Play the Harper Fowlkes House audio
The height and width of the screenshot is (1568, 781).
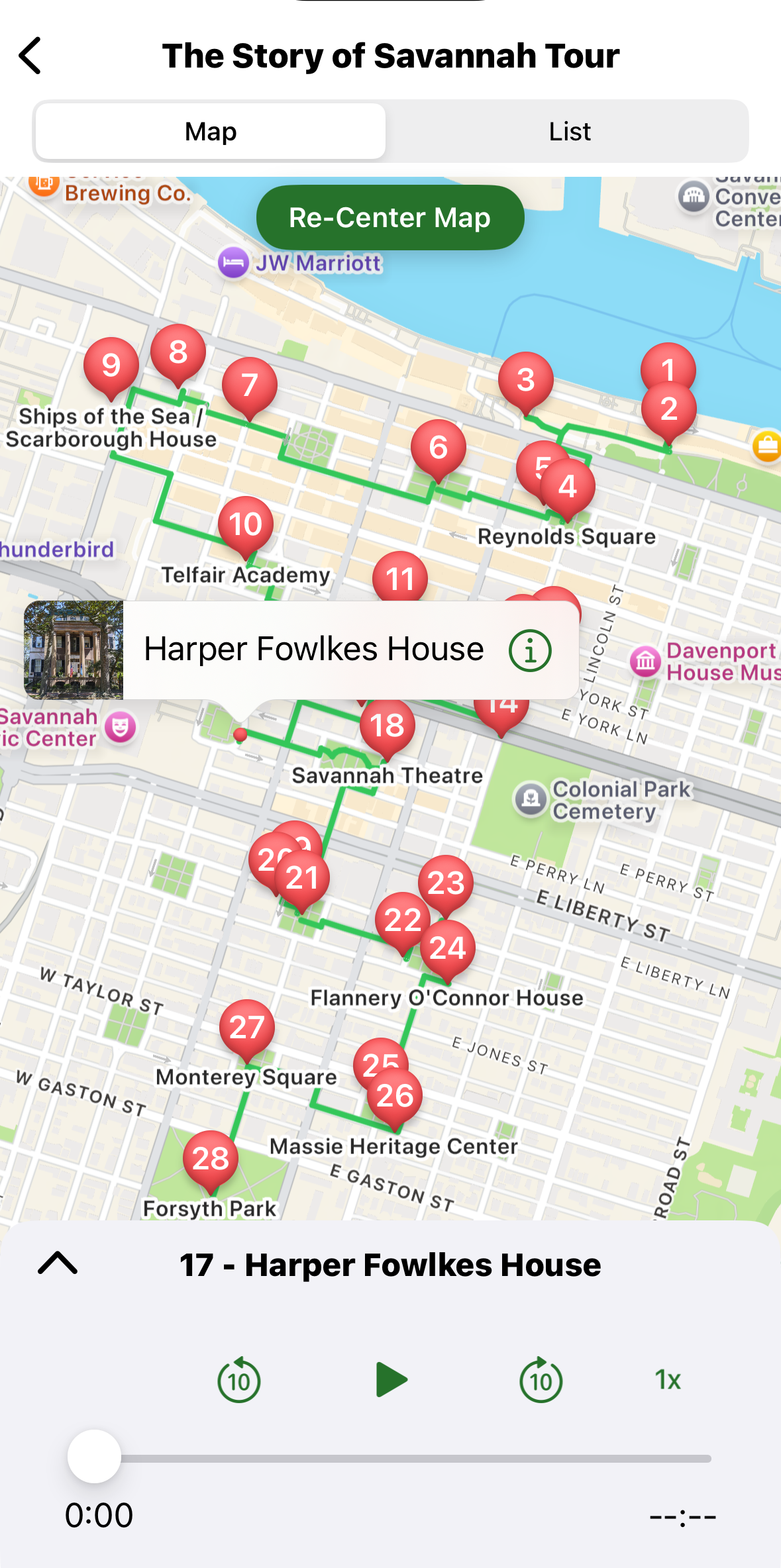click(x=391, y=1380)
